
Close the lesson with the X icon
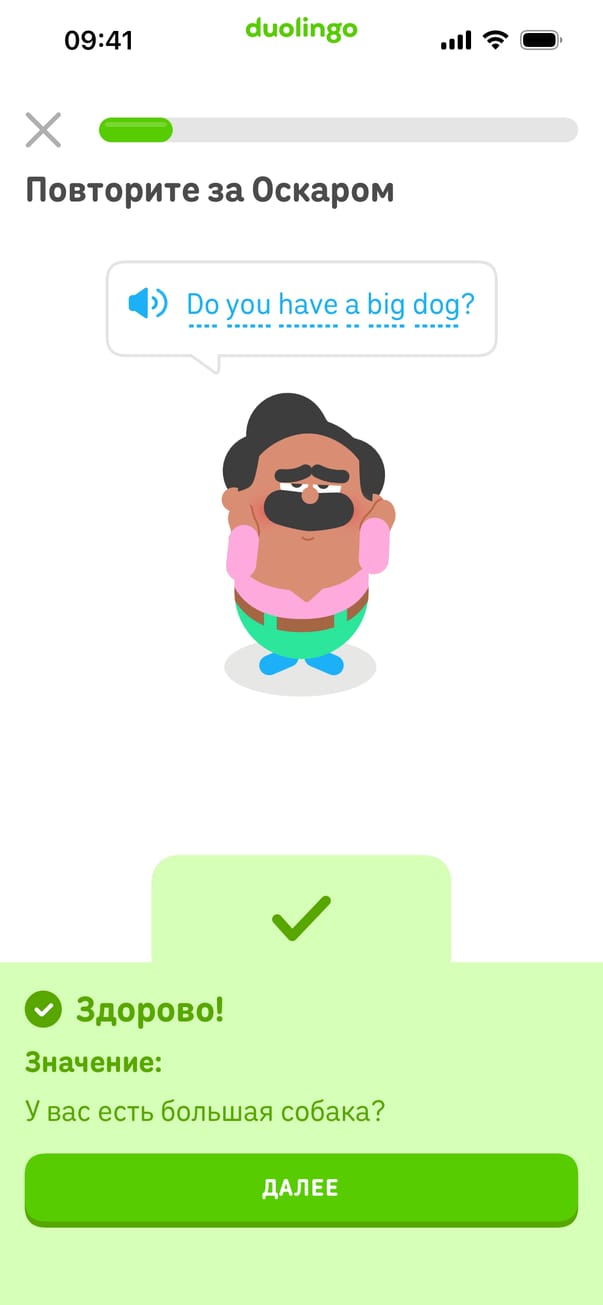(x=43, y=130)
